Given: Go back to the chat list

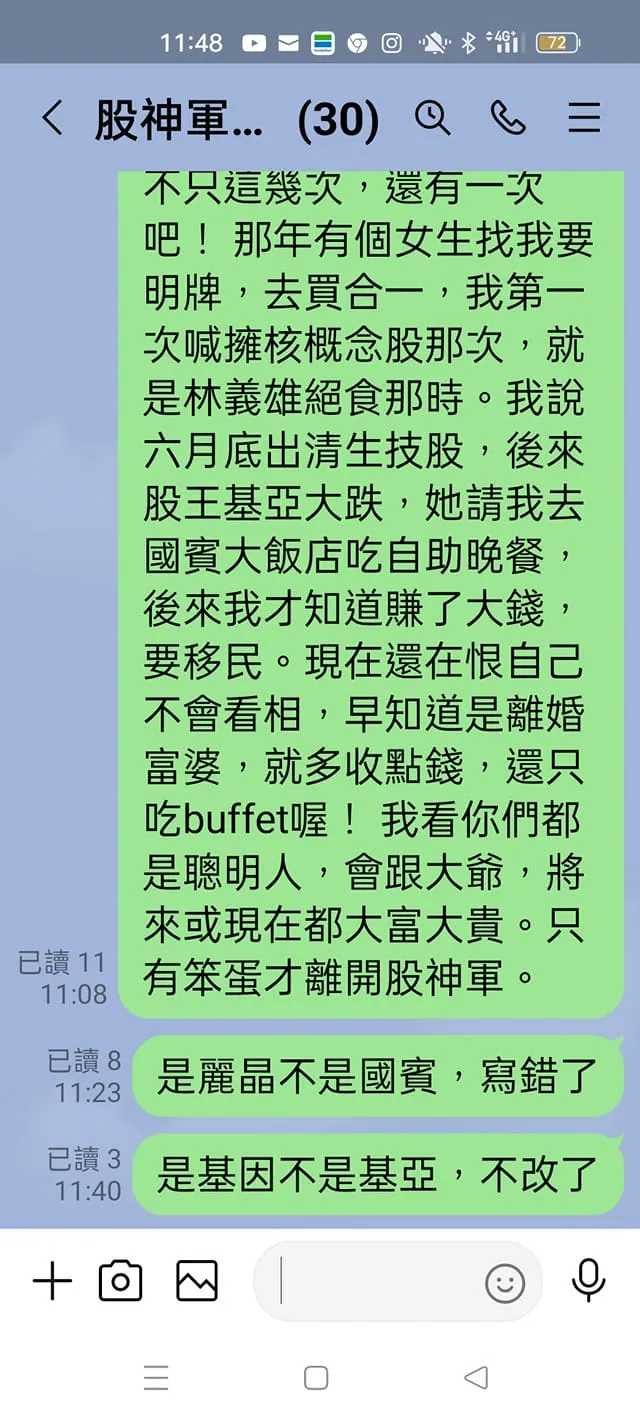Looking at the screenshot, I should [52, 119].
